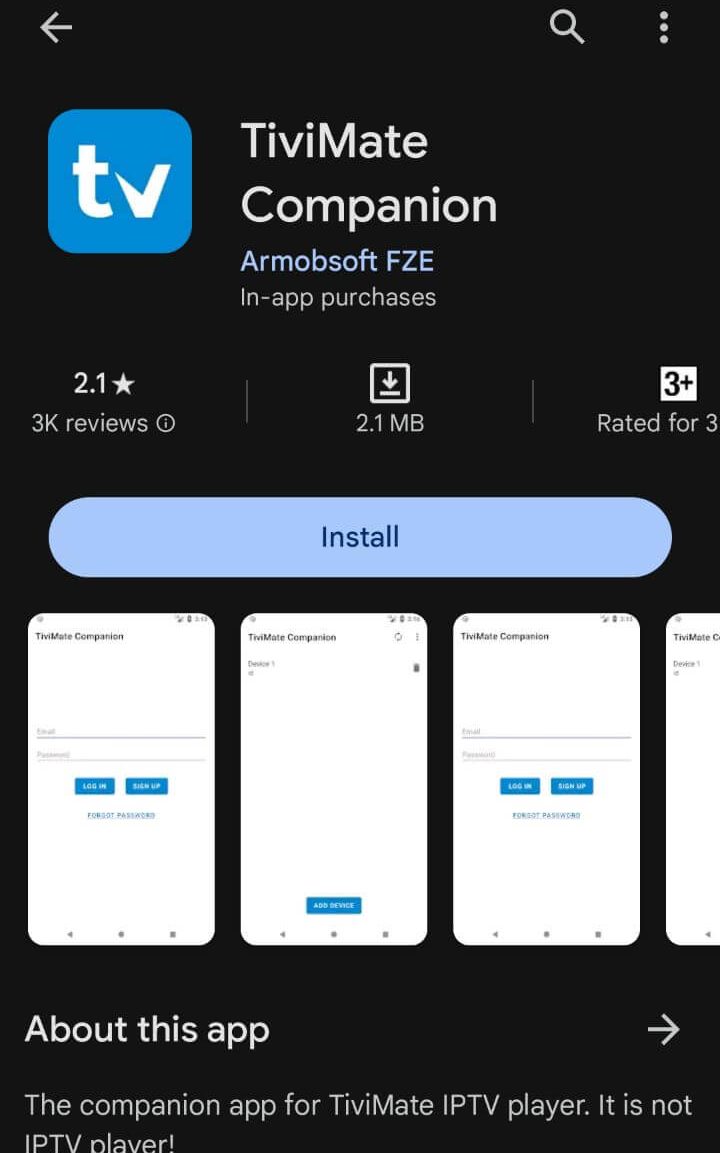
Task: Open the Armobsoft FZE developer page
Action: (337, 261)
